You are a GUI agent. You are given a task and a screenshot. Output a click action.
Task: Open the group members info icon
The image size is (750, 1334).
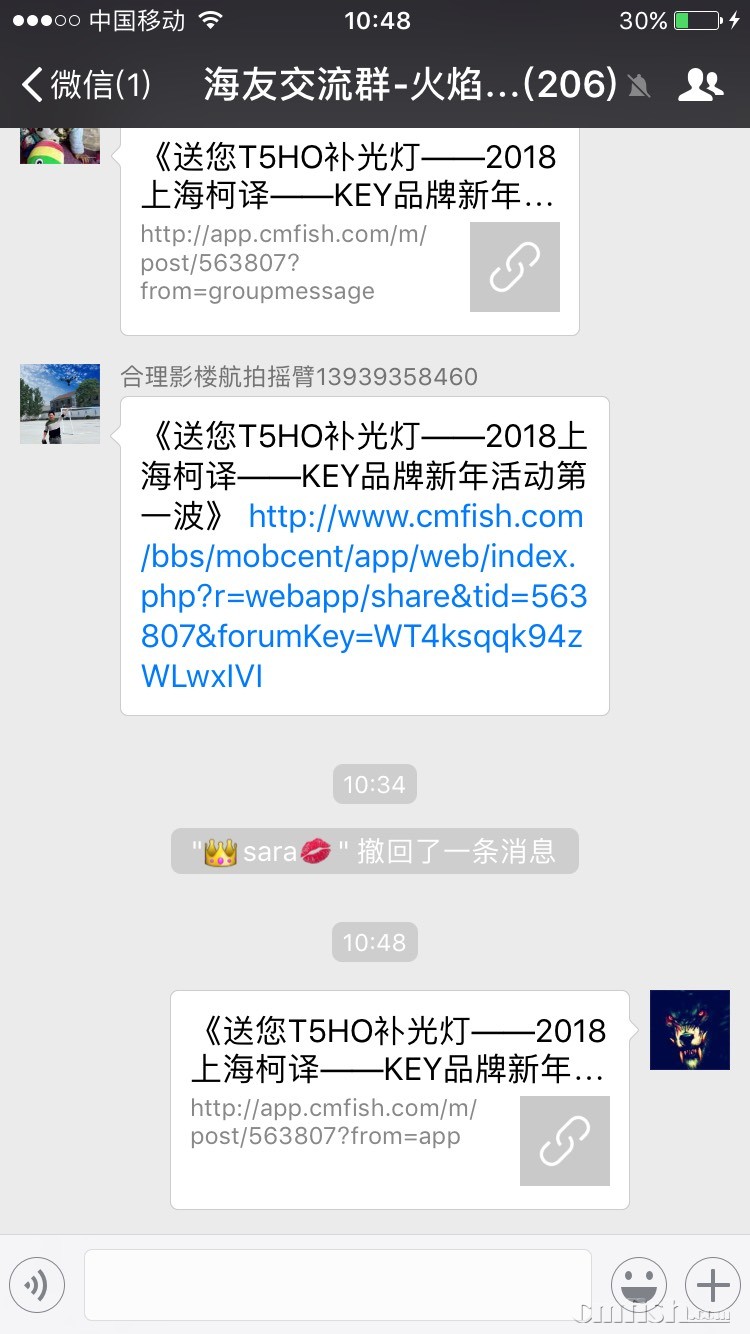pos(700,85)
